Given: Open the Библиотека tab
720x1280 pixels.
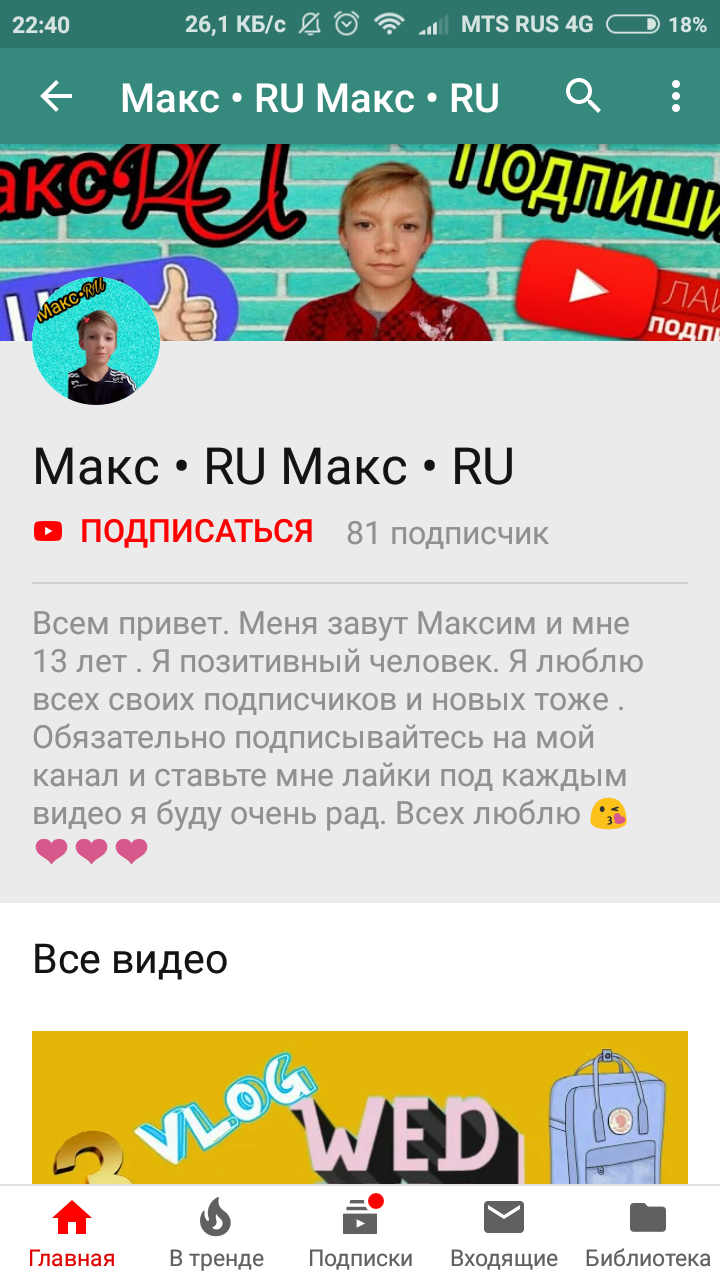Looking at the screenshot, I should click(647, 1234).
